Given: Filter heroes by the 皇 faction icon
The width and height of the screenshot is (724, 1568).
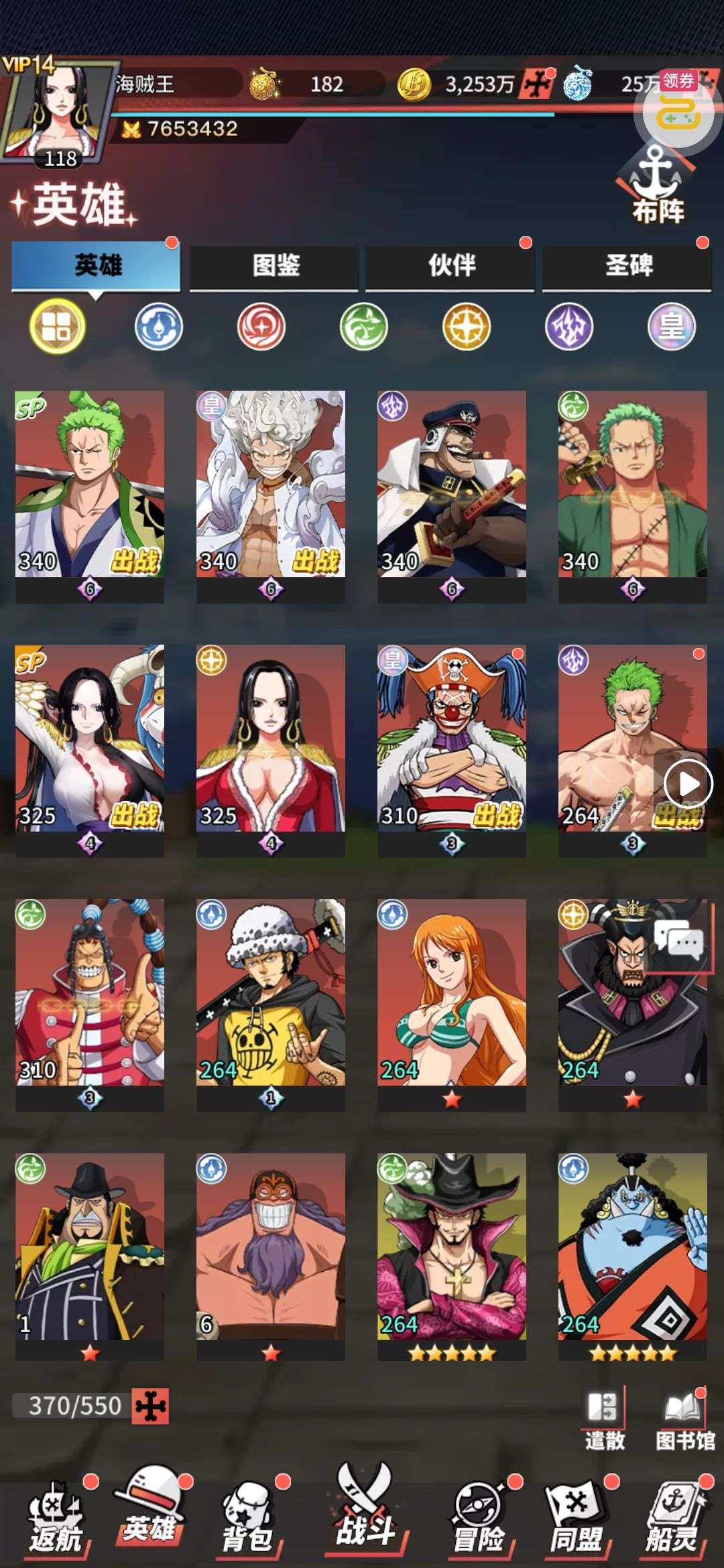Looking at the screenshot, I should [671, 327].
